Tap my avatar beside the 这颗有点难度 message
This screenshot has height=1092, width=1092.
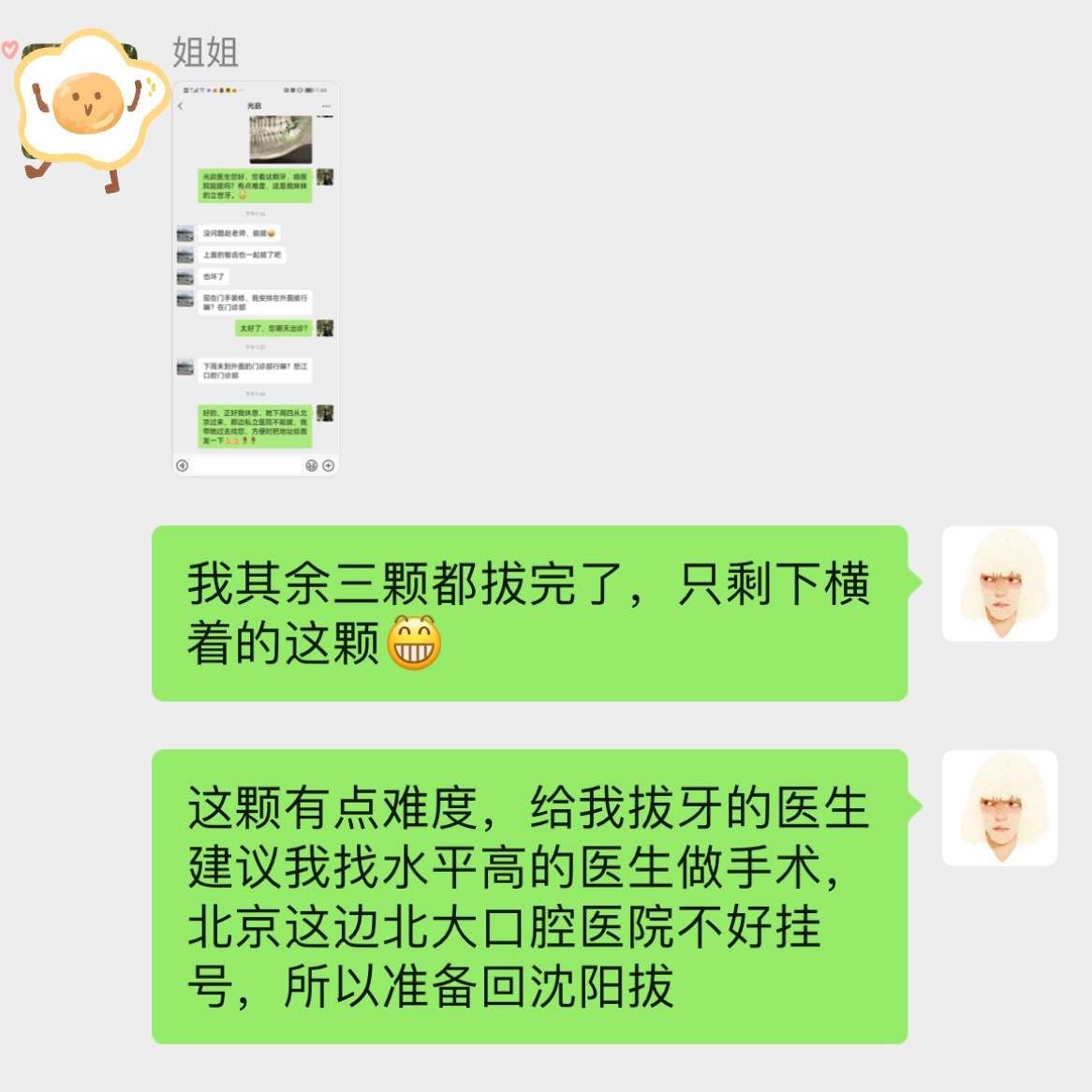point(999,807)
